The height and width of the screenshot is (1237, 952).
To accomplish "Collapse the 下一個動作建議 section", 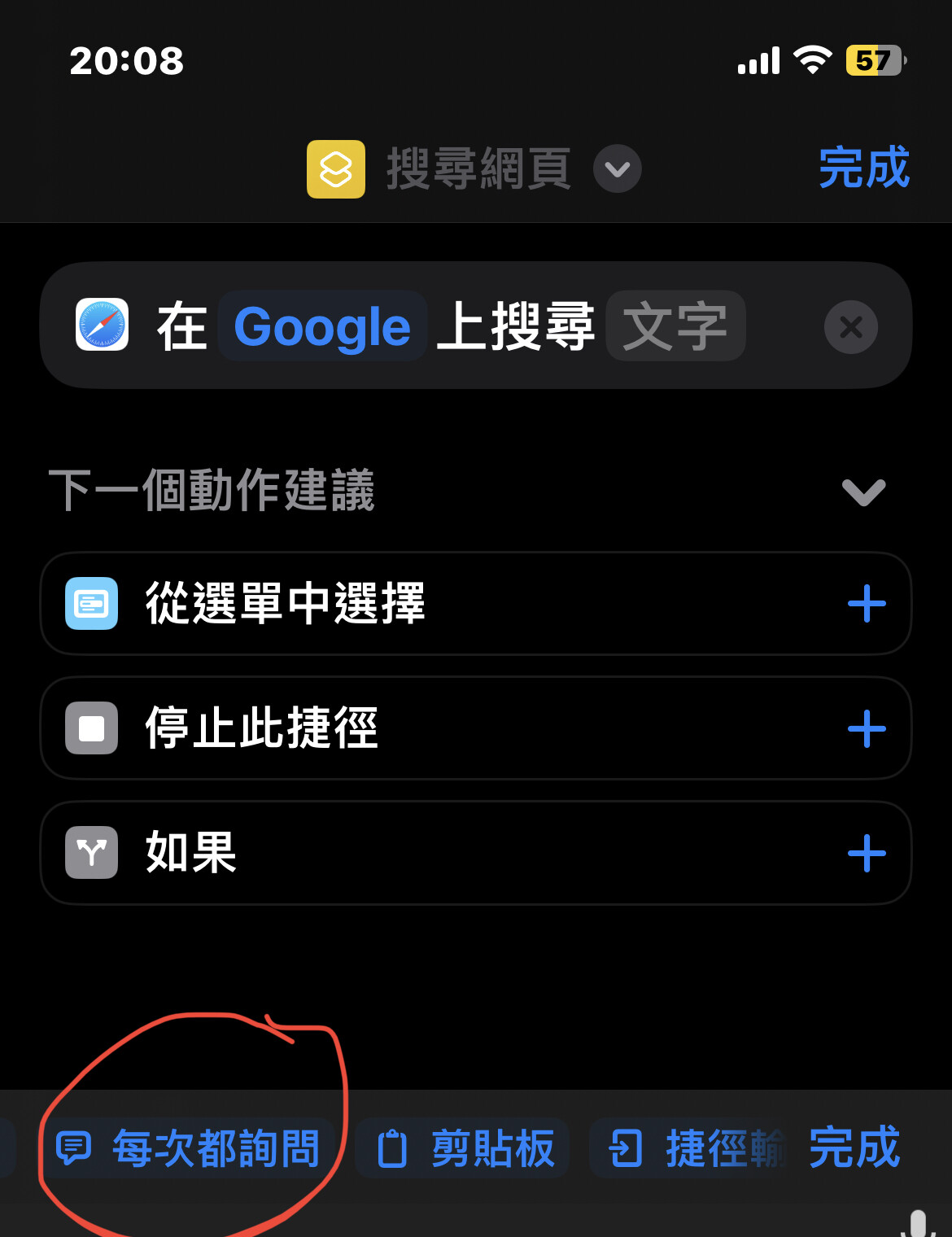I will (x=863, y=492).
